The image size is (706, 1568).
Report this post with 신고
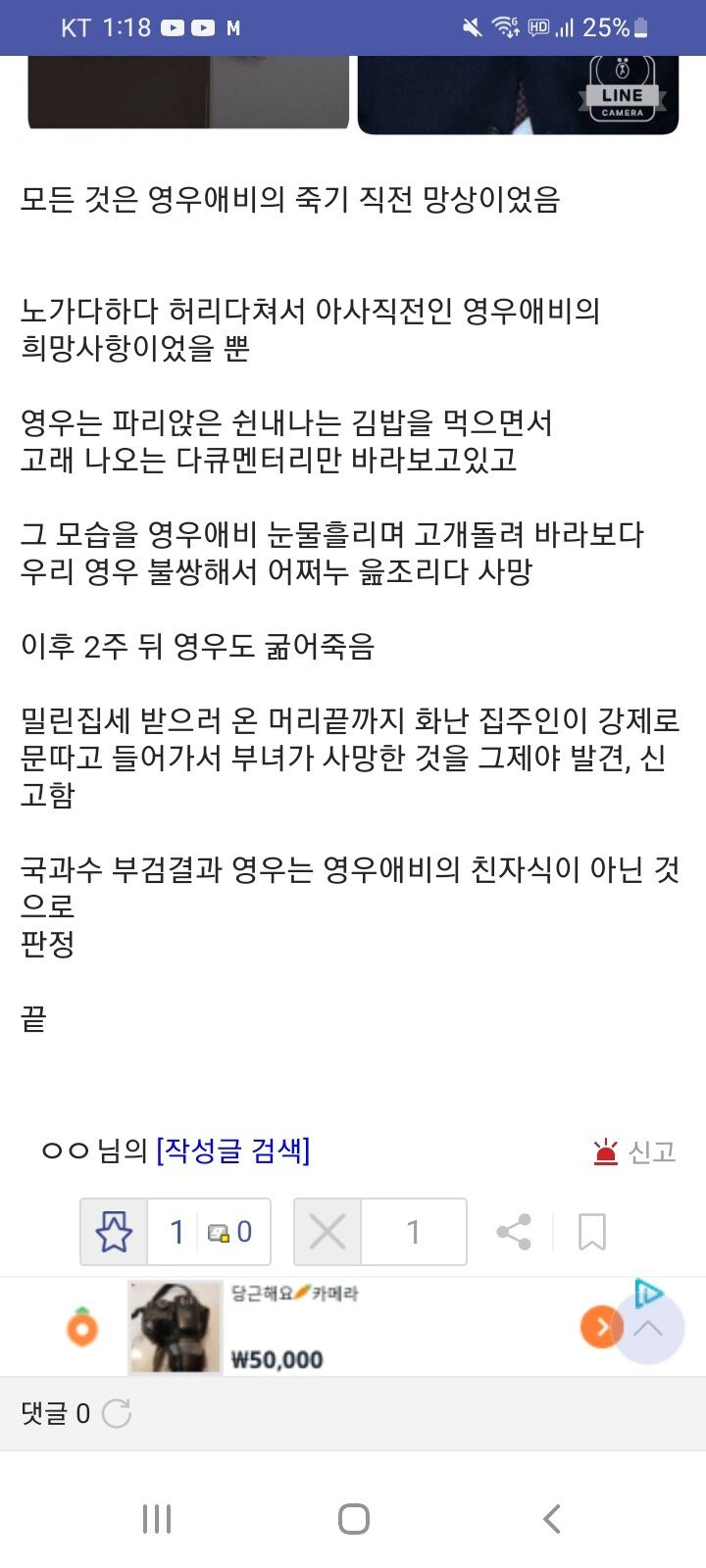[635, 1151]
